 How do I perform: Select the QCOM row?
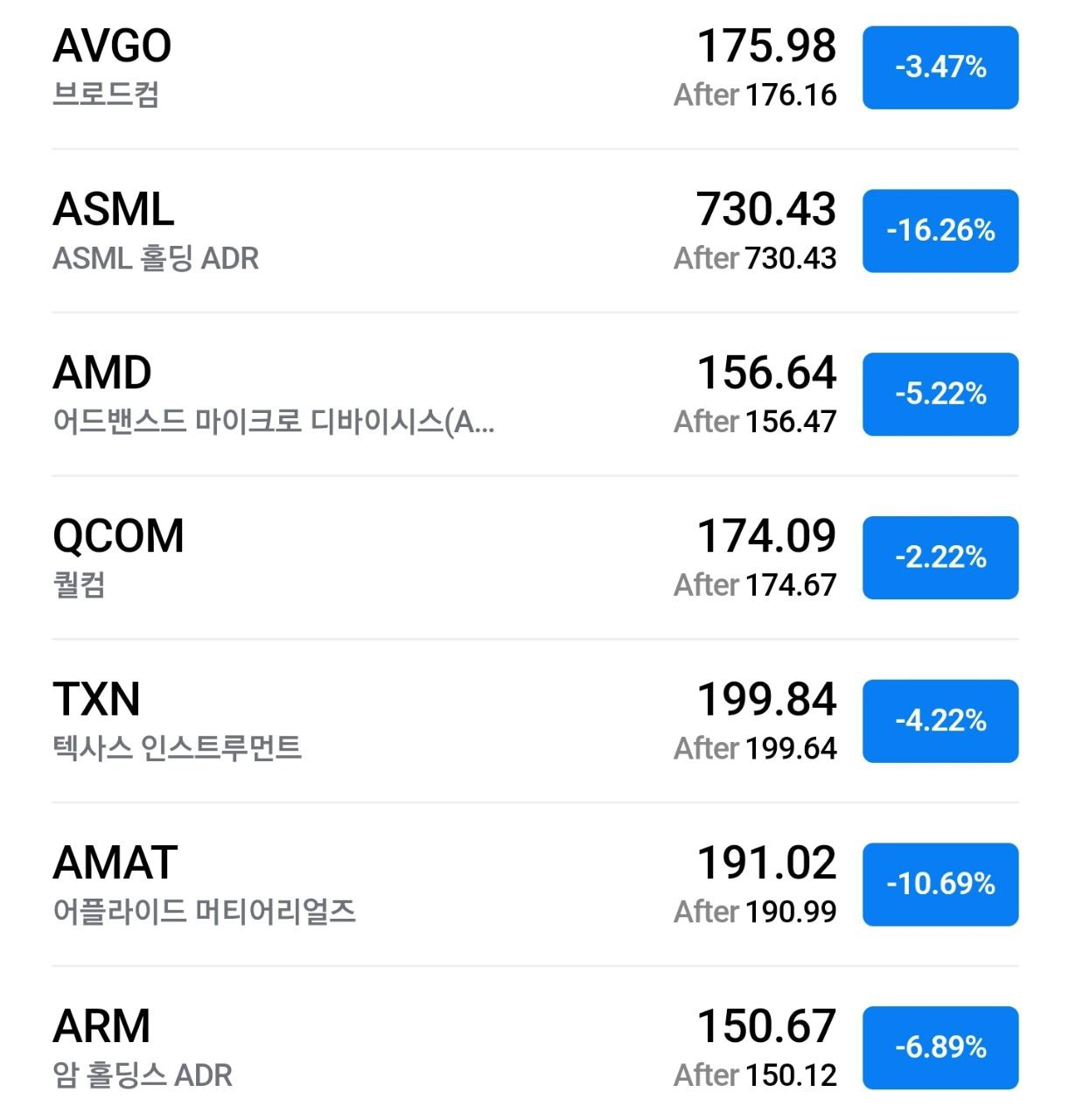point(350,558)
